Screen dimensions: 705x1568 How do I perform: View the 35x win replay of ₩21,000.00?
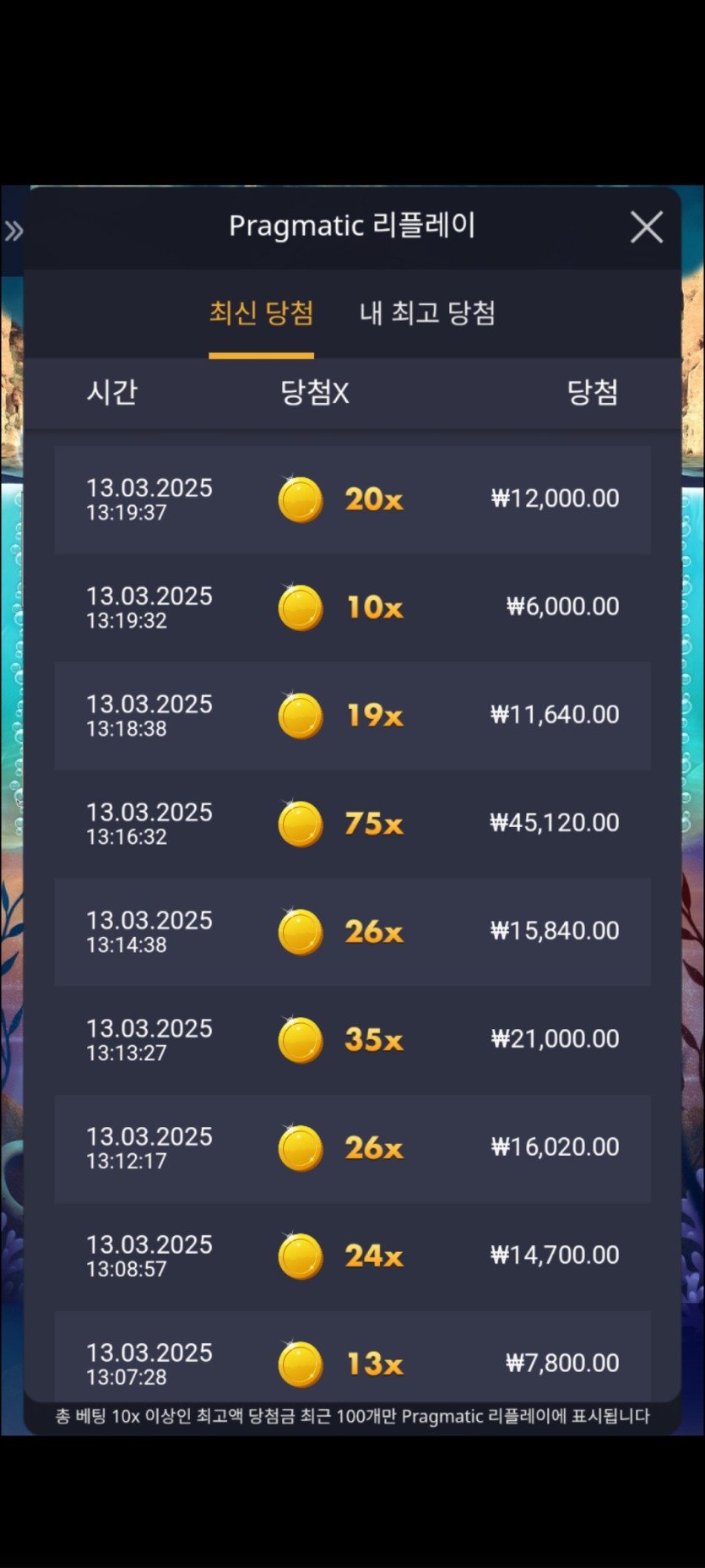(x=352, y=1040)
